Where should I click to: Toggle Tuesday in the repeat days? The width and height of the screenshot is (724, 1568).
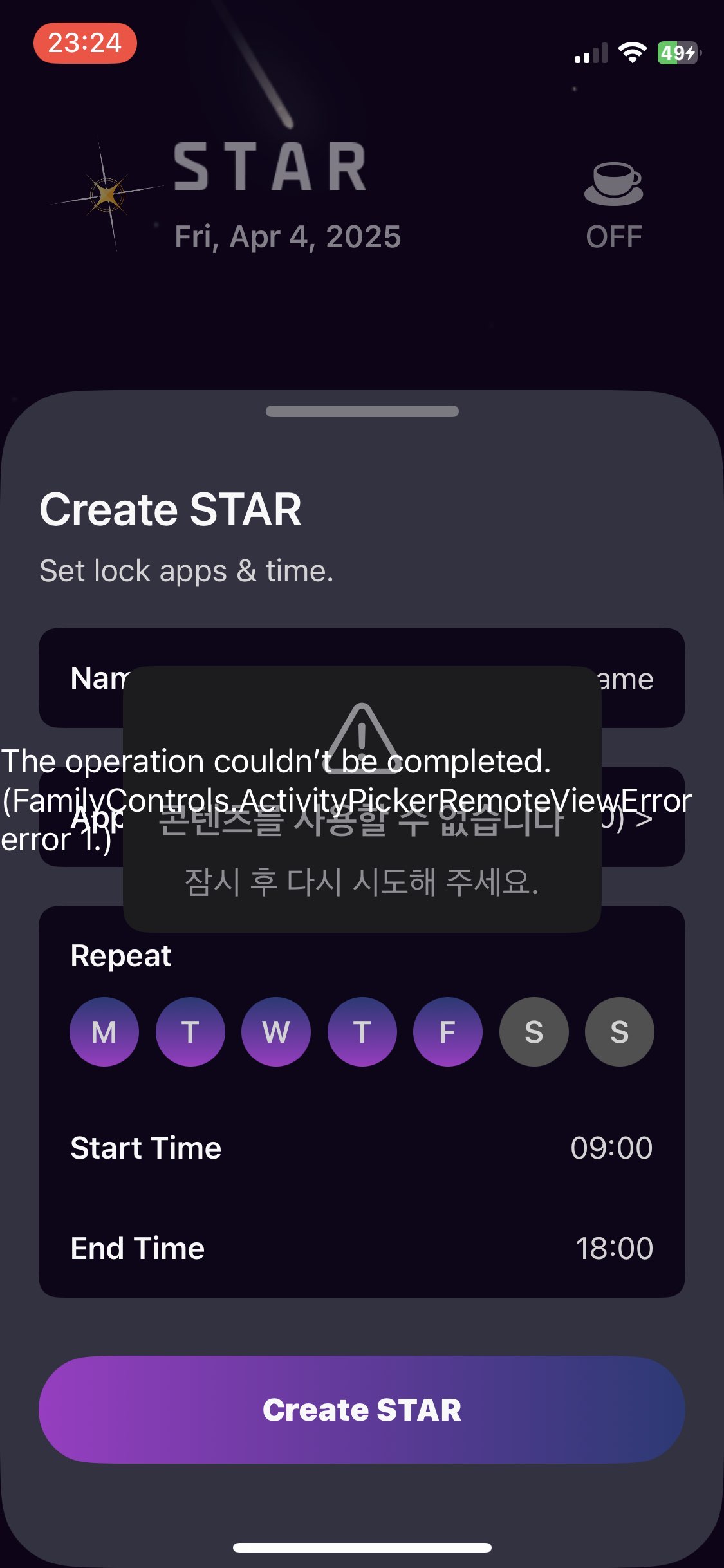(190, 1032)
